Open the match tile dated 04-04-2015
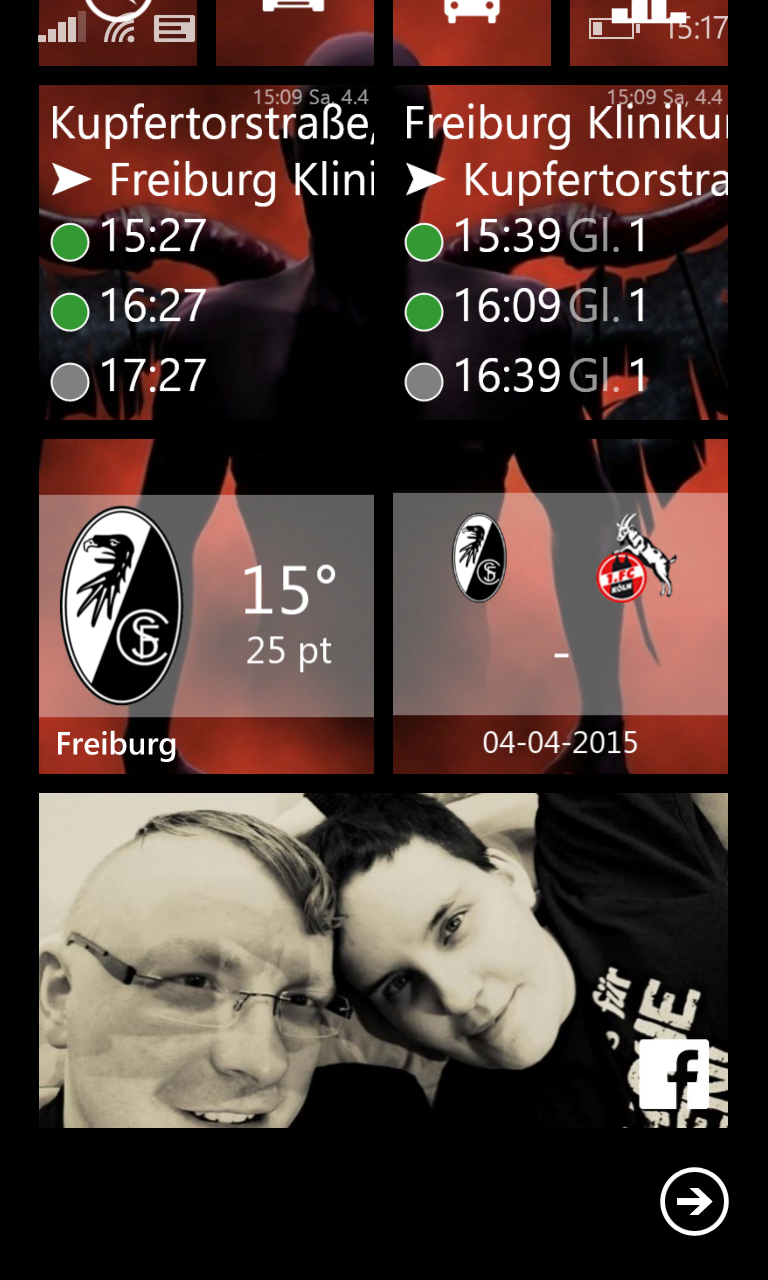This screenshot has height=1280, width=768. coord(560,606)
